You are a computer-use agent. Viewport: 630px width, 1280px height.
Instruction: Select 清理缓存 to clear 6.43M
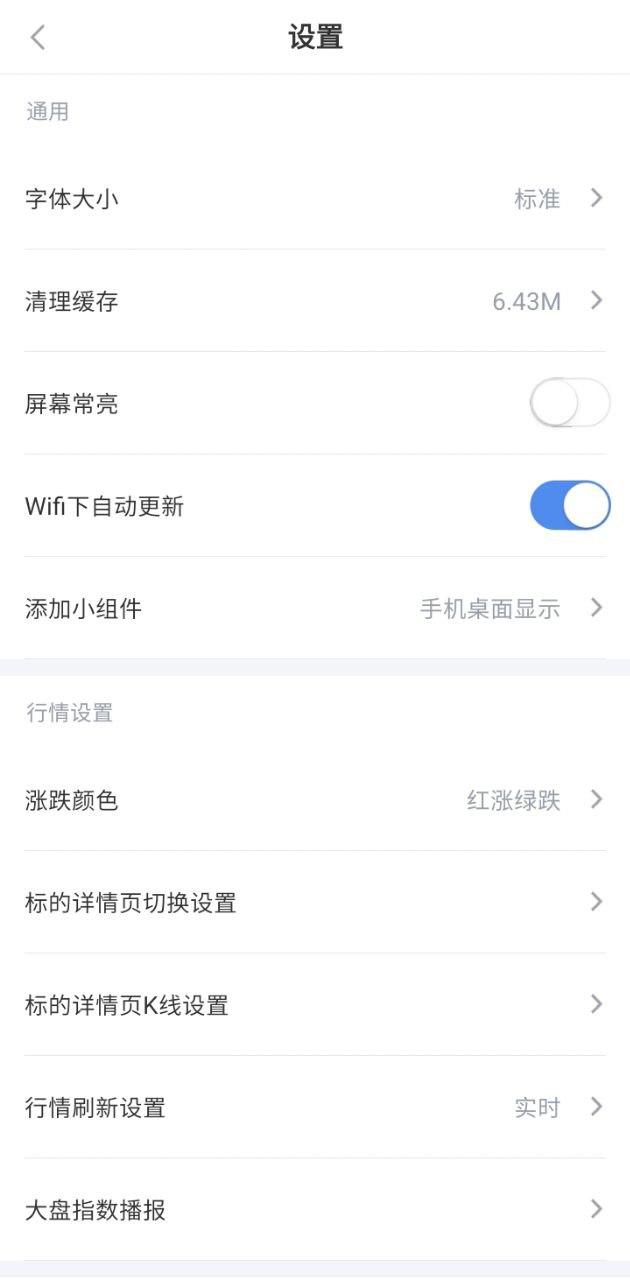pyautogui.click(x=315, y=301)
